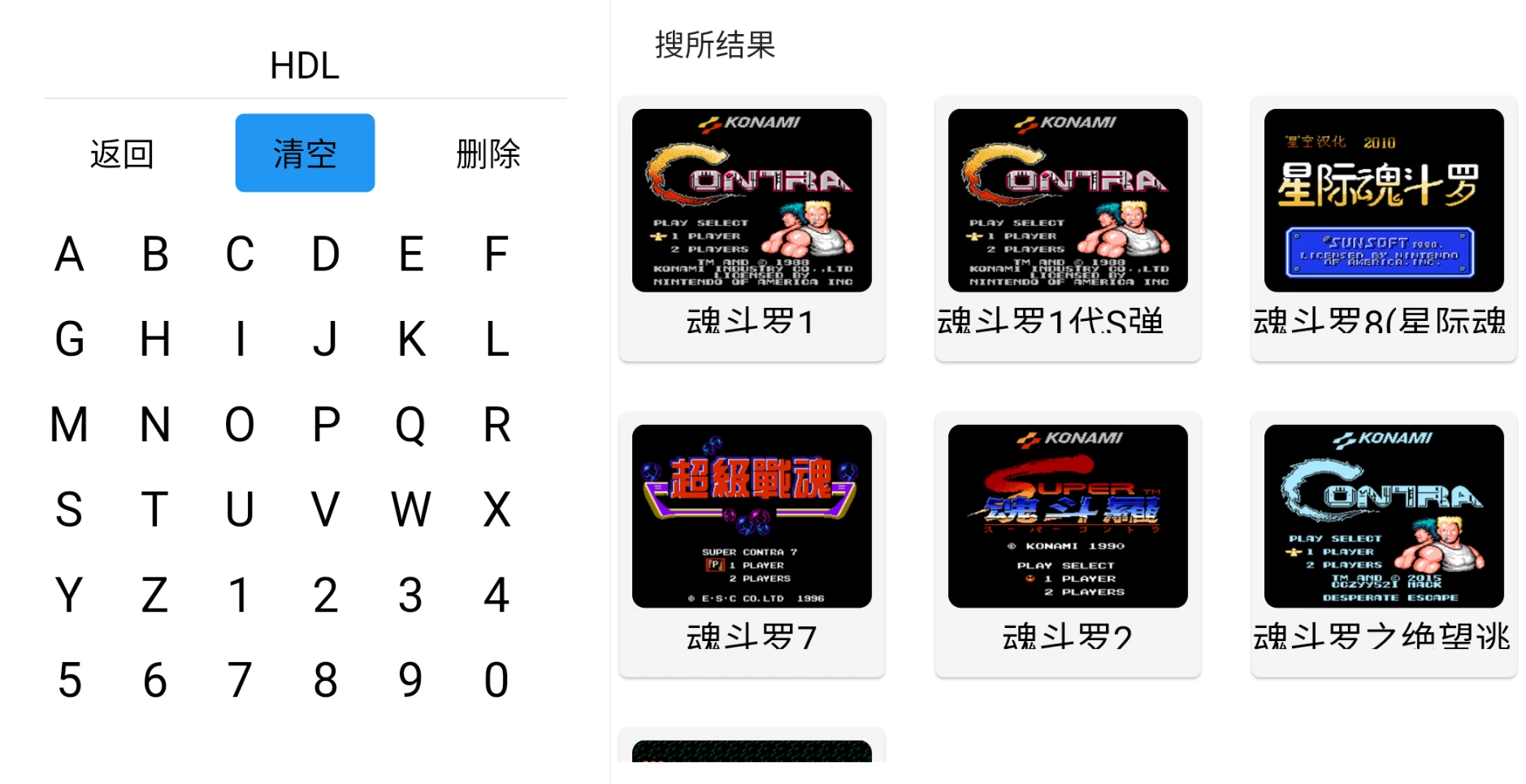The image size is (1526, 784).
Task: Open 魂斗罗1代S弹 game card
Action: [1067, 227]
